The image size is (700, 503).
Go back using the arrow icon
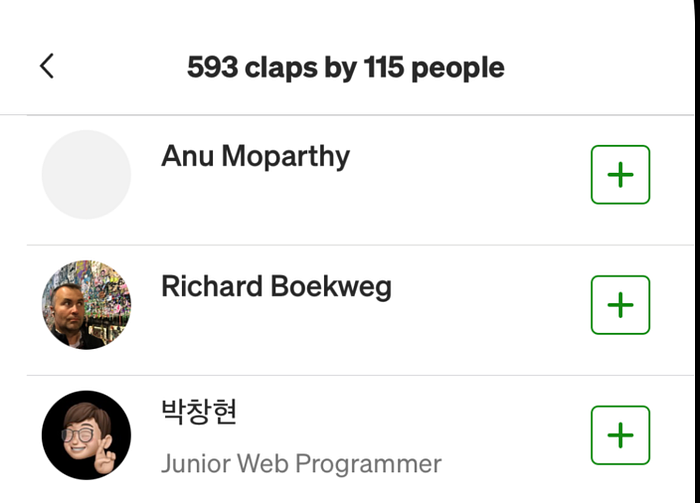pyautogui.click(x=46, y=67)
